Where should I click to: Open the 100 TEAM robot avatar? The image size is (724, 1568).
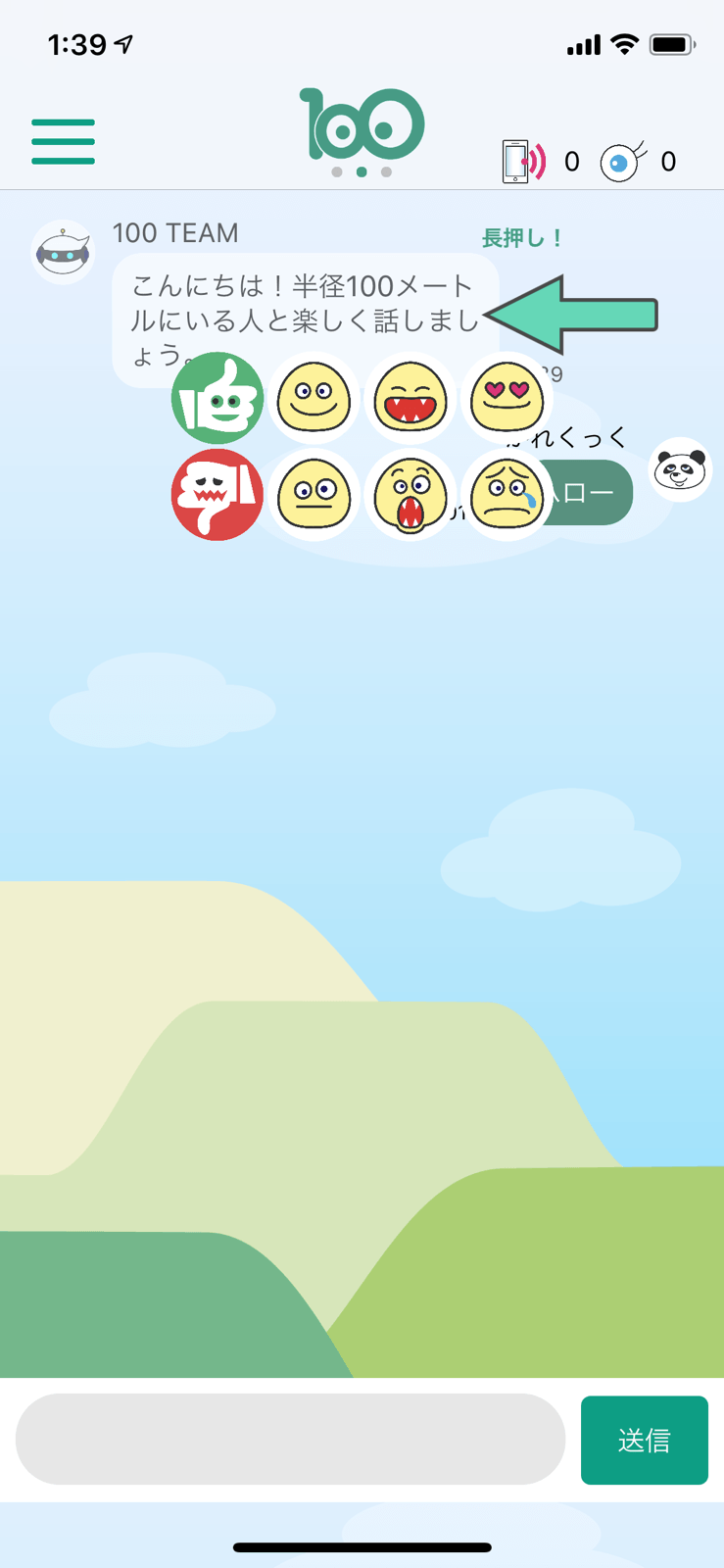(63, 252)
